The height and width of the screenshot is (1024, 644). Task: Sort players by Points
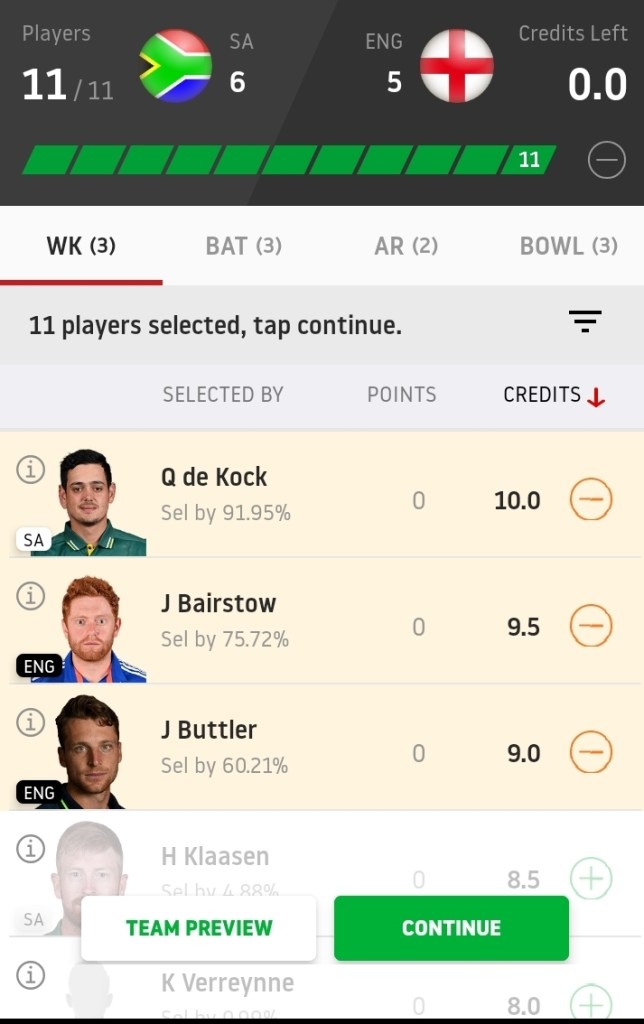point(401,395)
